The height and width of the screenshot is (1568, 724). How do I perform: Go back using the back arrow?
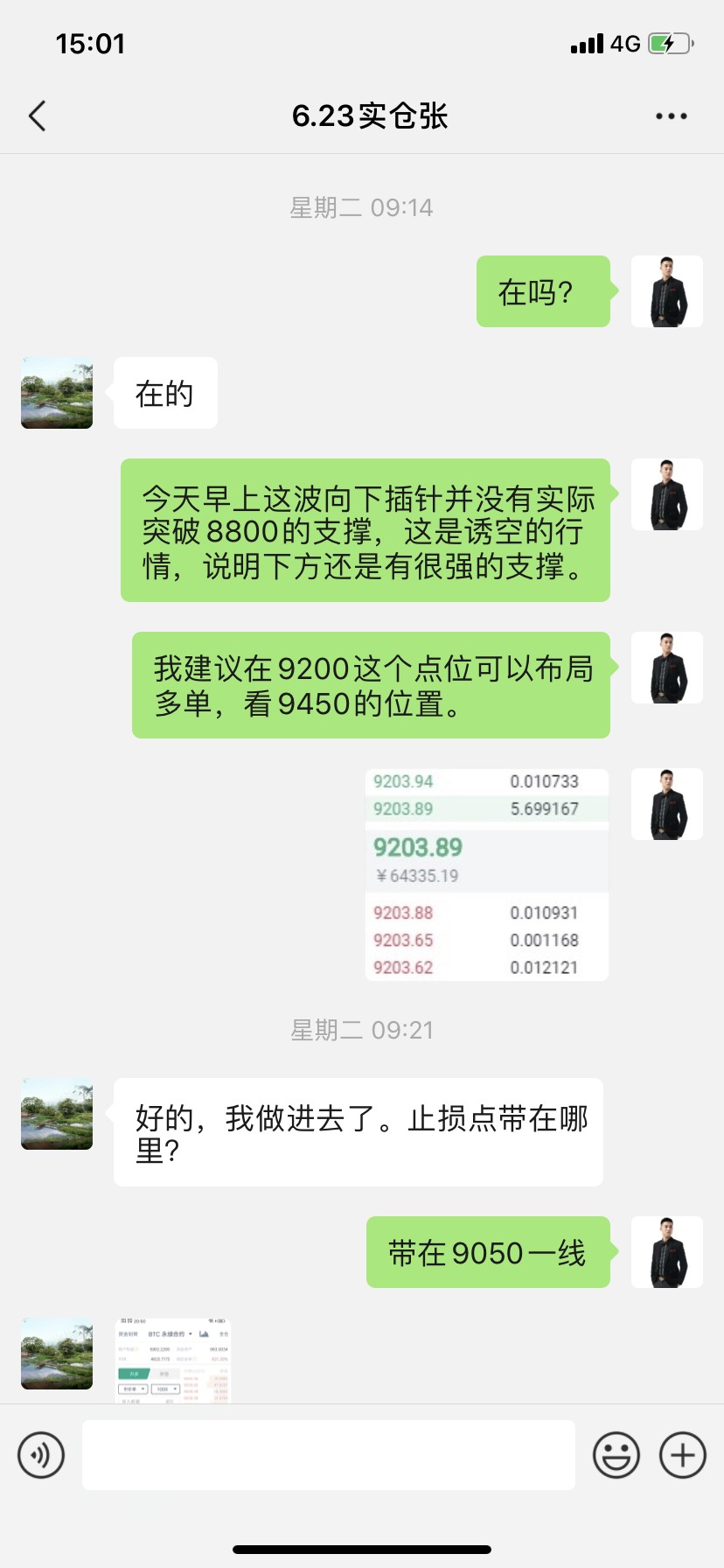[x=36, y=115]
